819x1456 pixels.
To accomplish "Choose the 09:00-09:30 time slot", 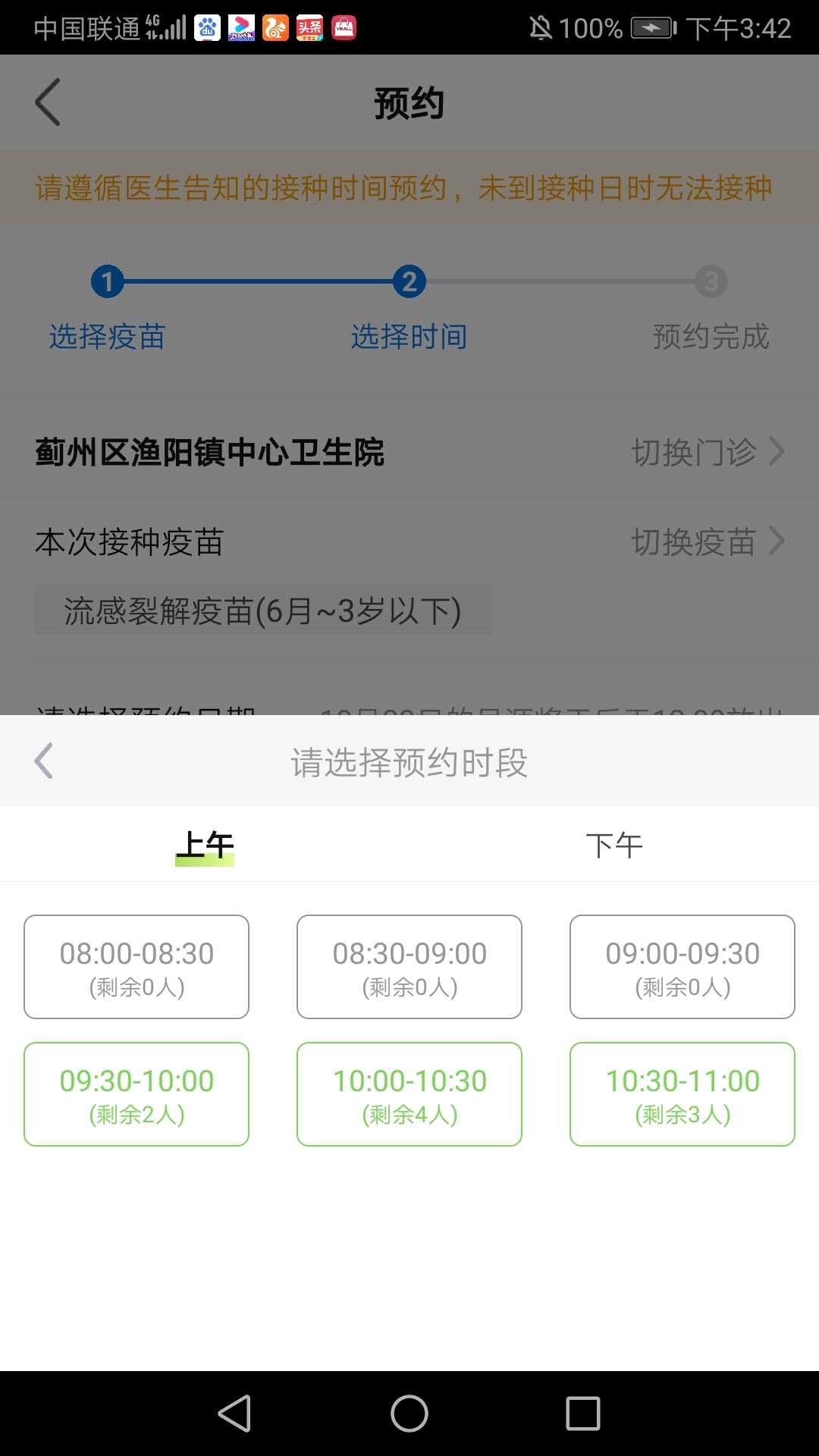I will [682, 967].
